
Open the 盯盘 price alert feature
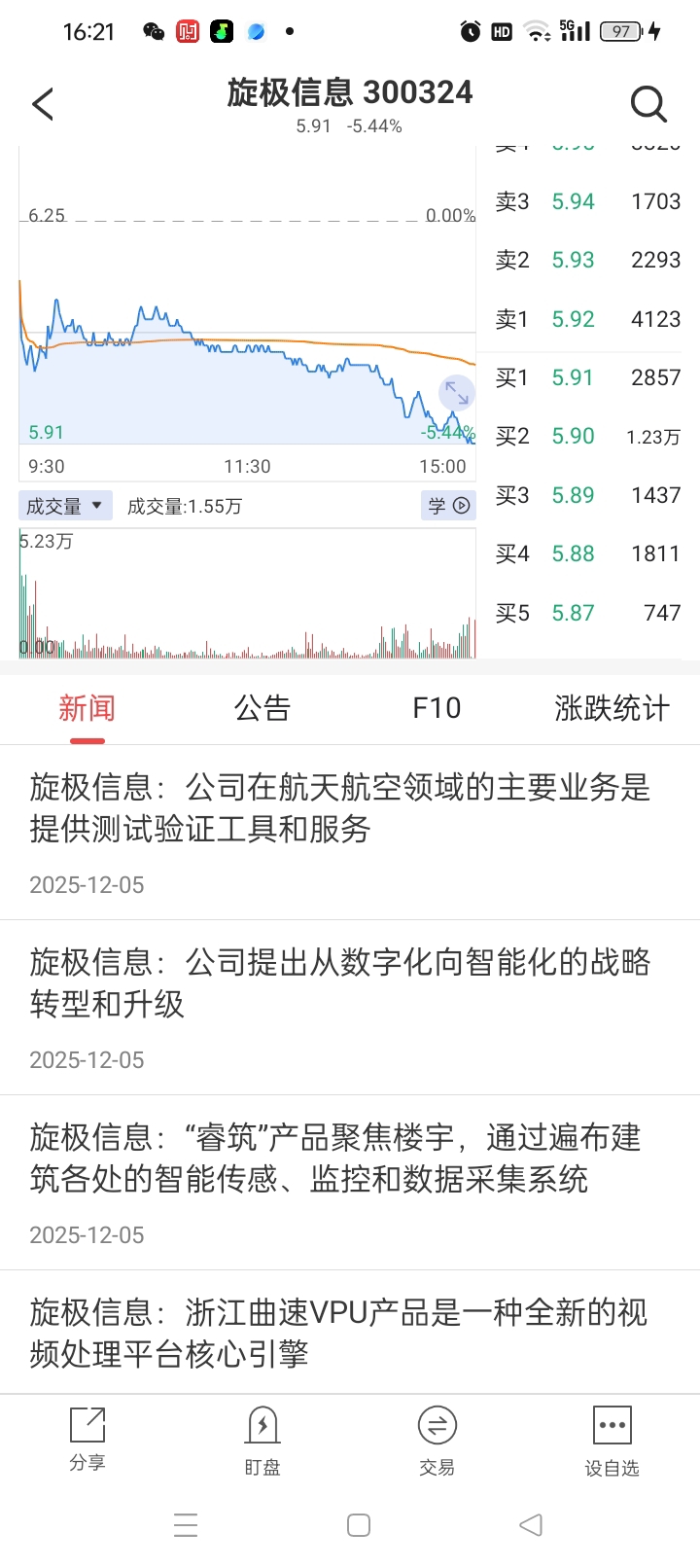tap(262, 1440)
